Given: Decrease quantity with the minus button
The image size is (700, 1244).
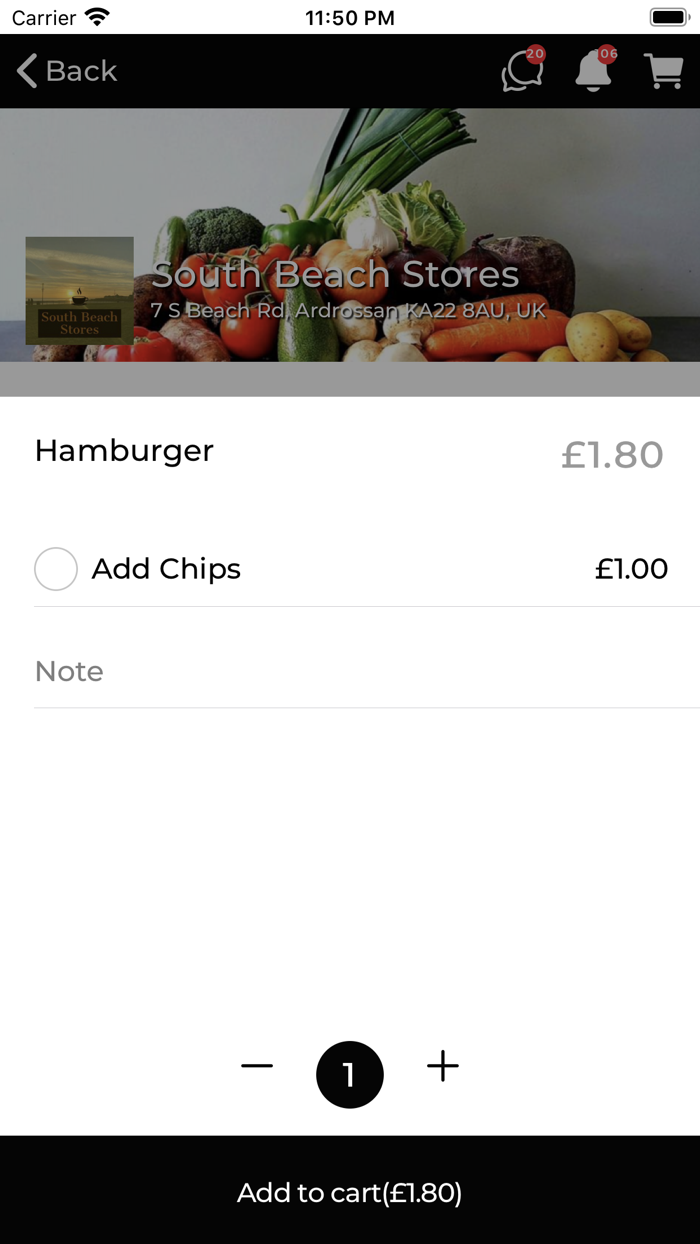Looking at the screenshot, I should point(257,1066).
